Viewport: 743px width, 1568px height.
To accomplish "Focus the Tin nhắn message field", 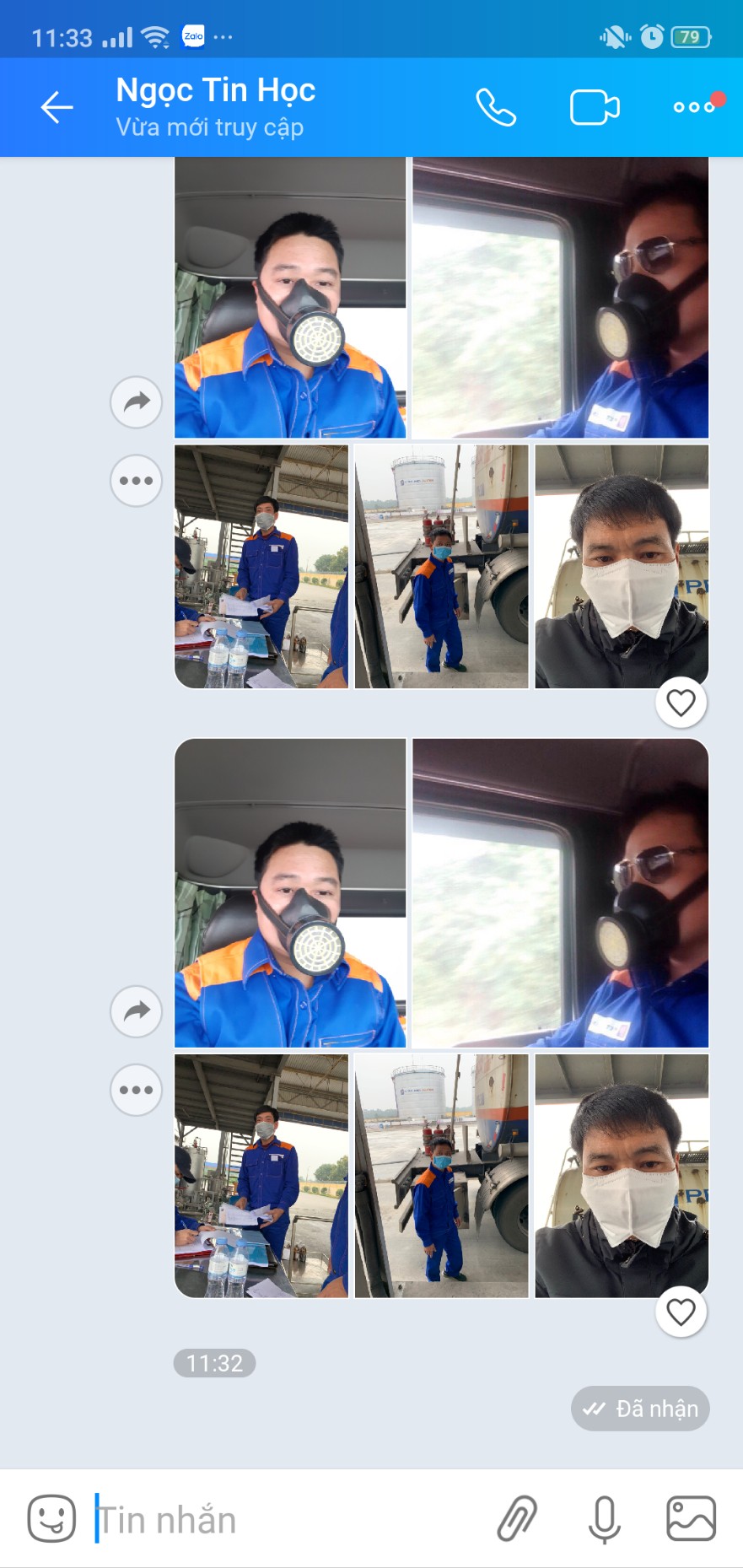I will (287, 1519).
